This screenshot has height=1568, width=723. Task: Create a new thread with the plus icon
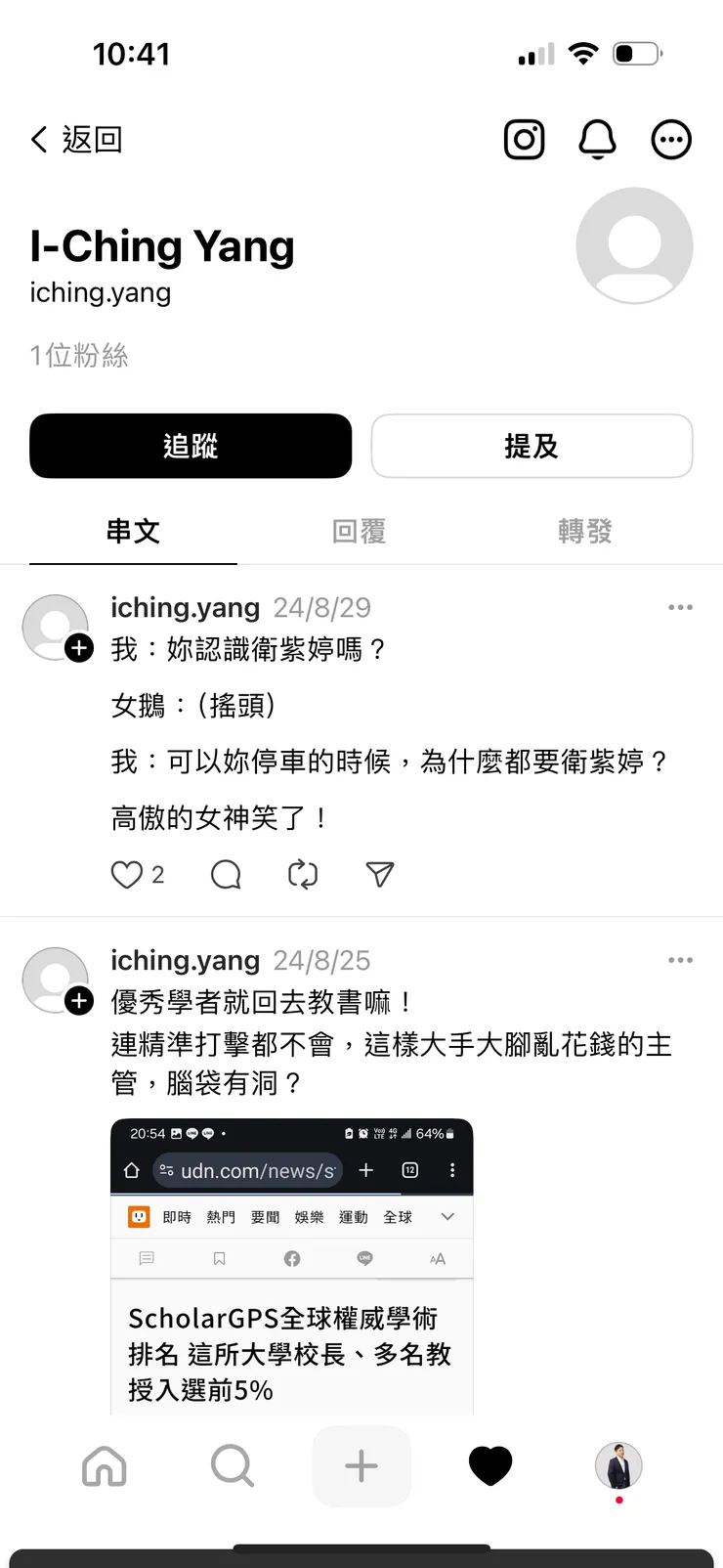(361, 1465)
